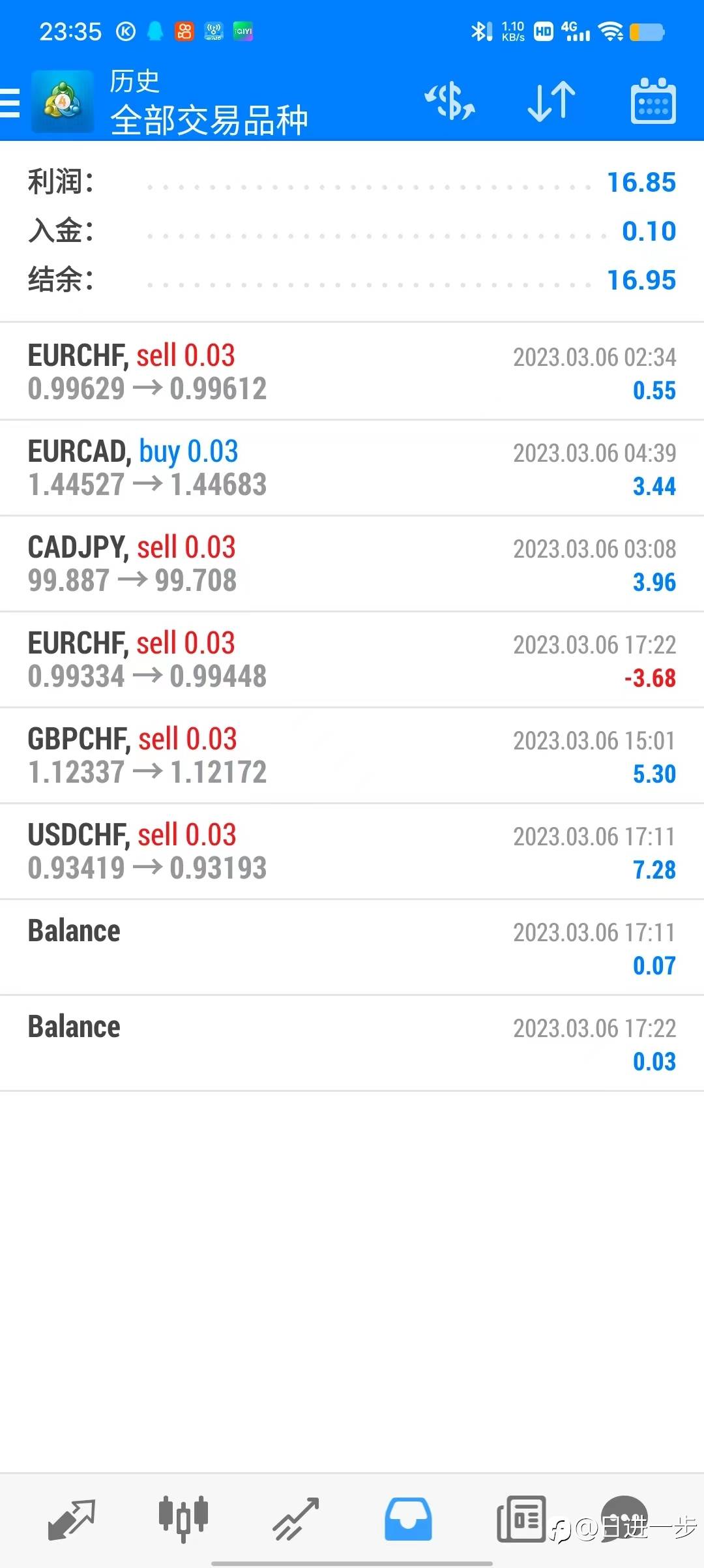Open the GBPCHF sell 0.03 trade
The width and height of the screenshot is (704, 1568).
point(352,755)
